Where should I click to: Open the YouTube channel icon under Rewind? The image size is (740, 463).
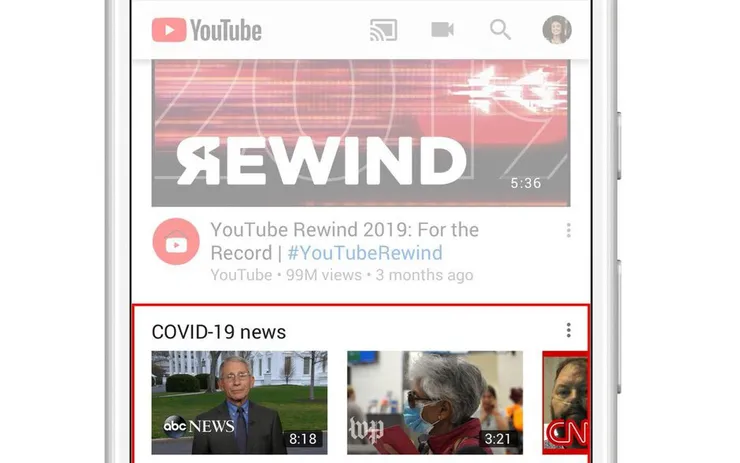(175, 244)
